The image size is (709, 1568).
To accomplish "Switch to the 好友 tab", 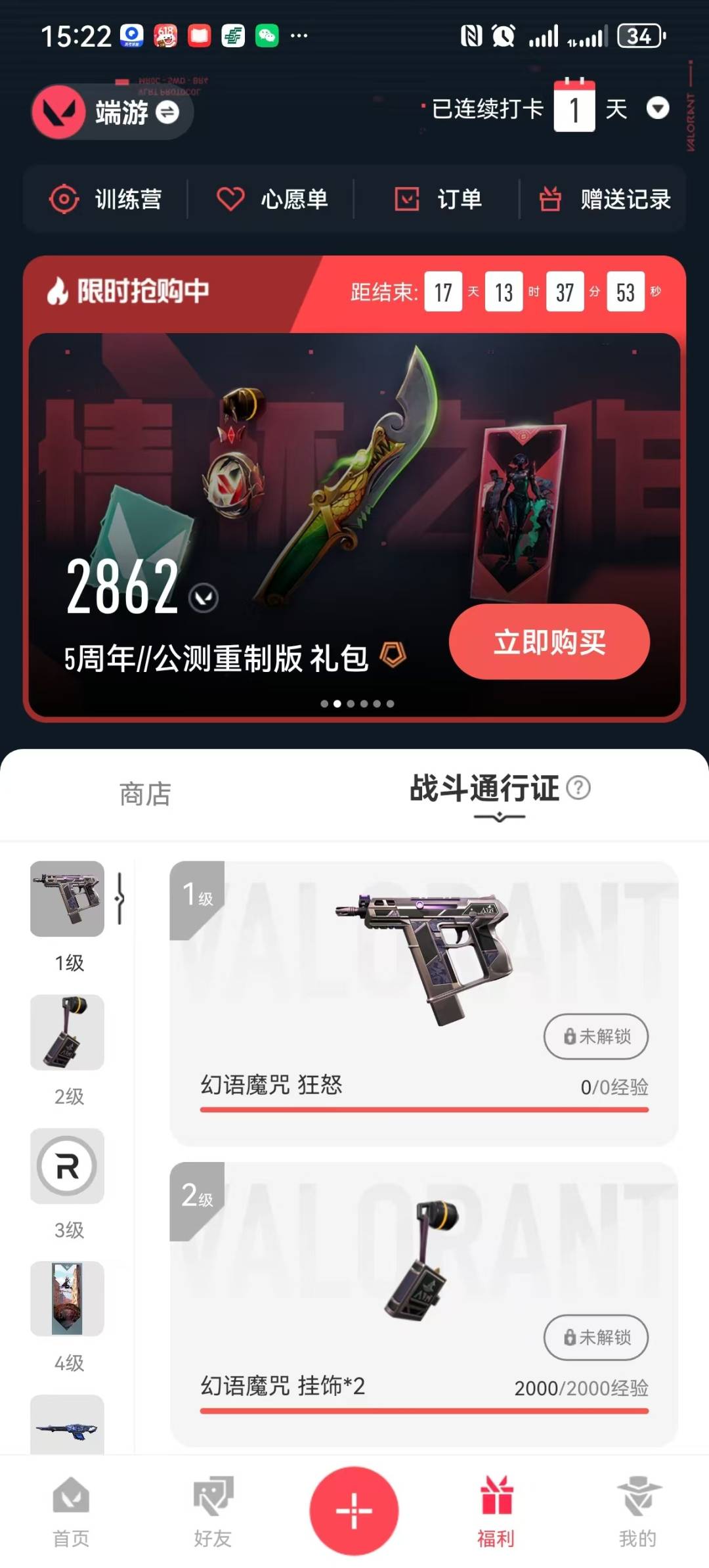I will [213, 1512].
